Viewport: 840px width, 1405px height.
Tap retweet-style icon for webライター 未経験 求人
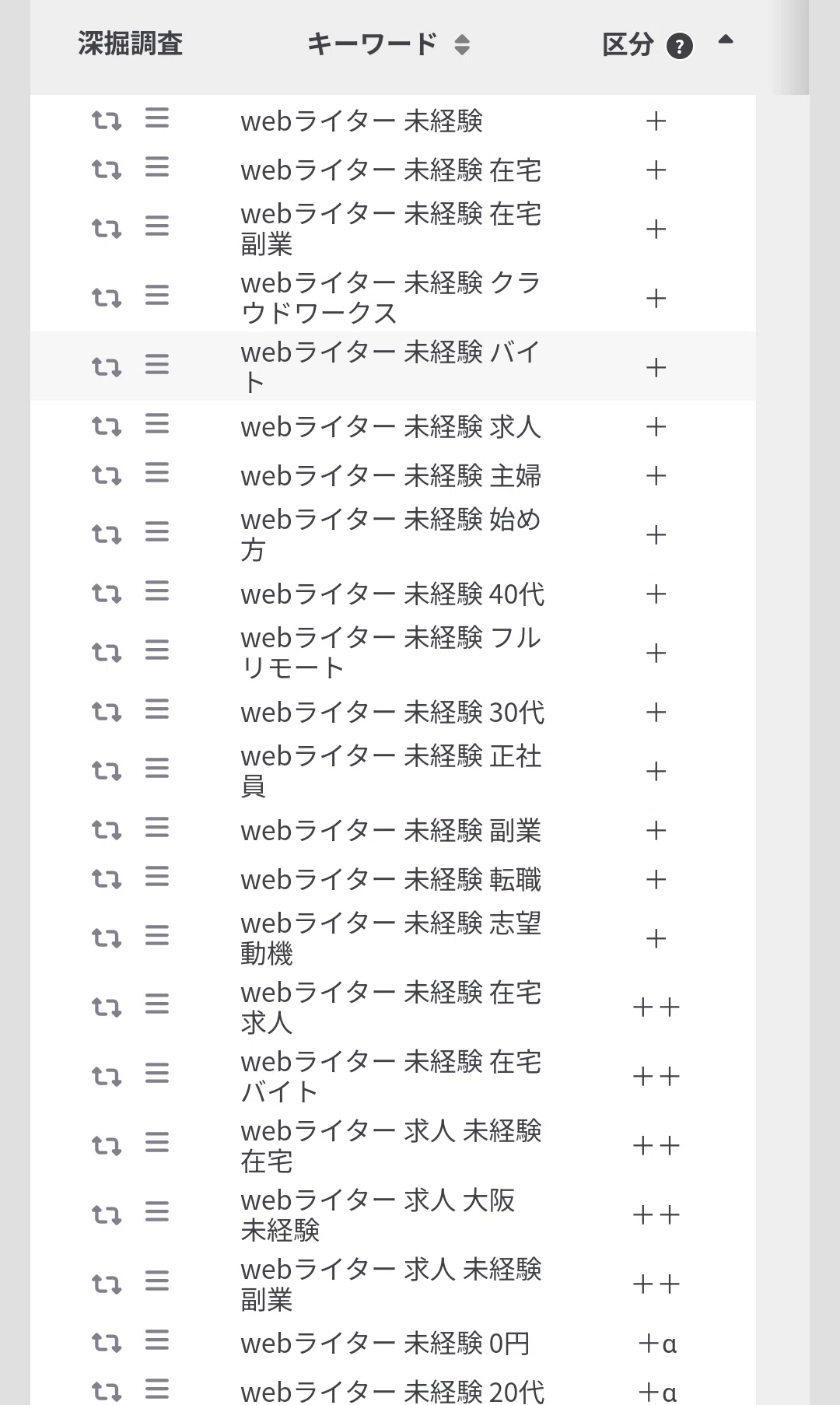coord(107,426)
